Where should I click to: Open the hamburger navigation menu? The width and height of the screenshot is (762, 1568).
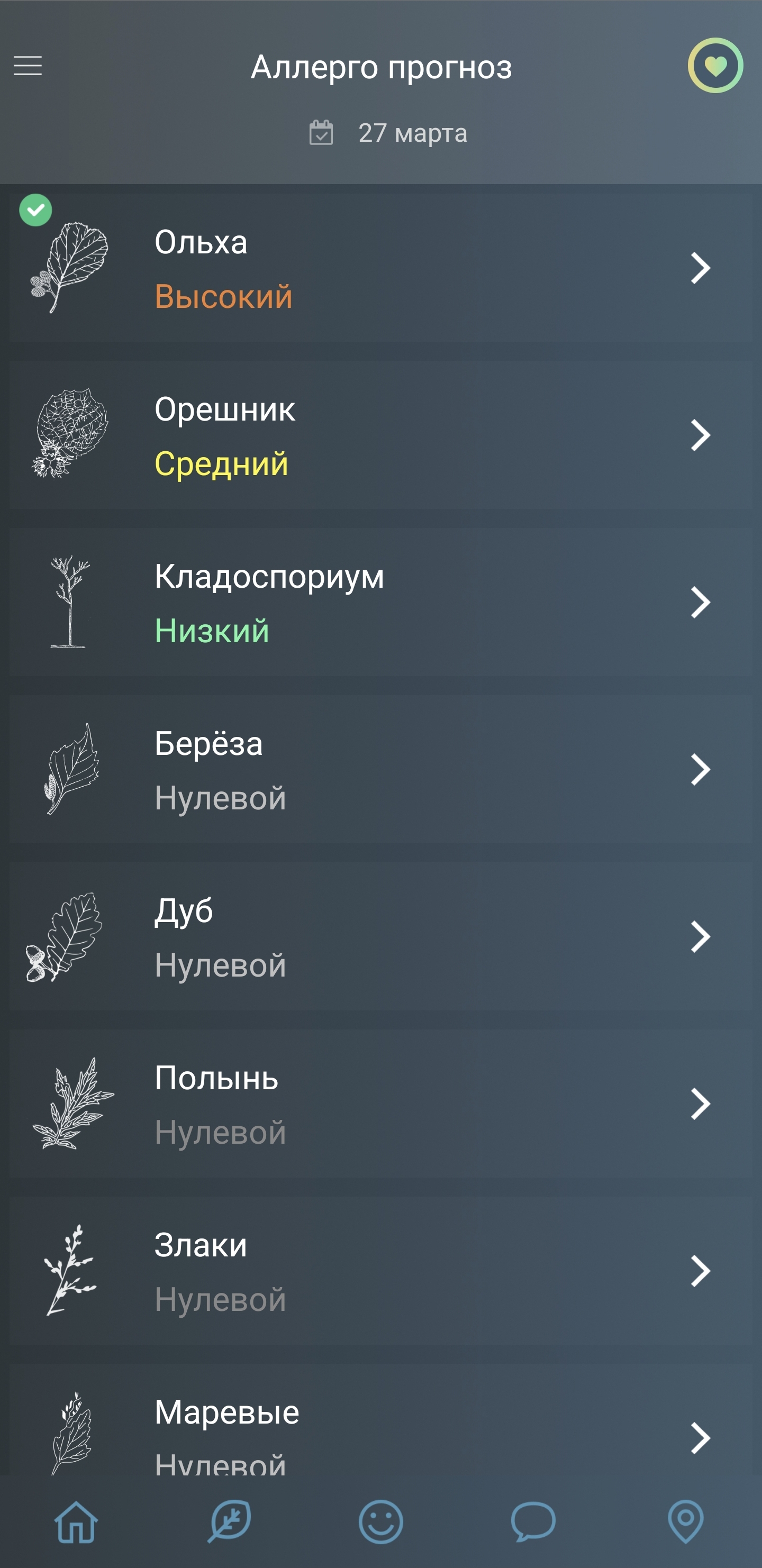click(28, 66)
